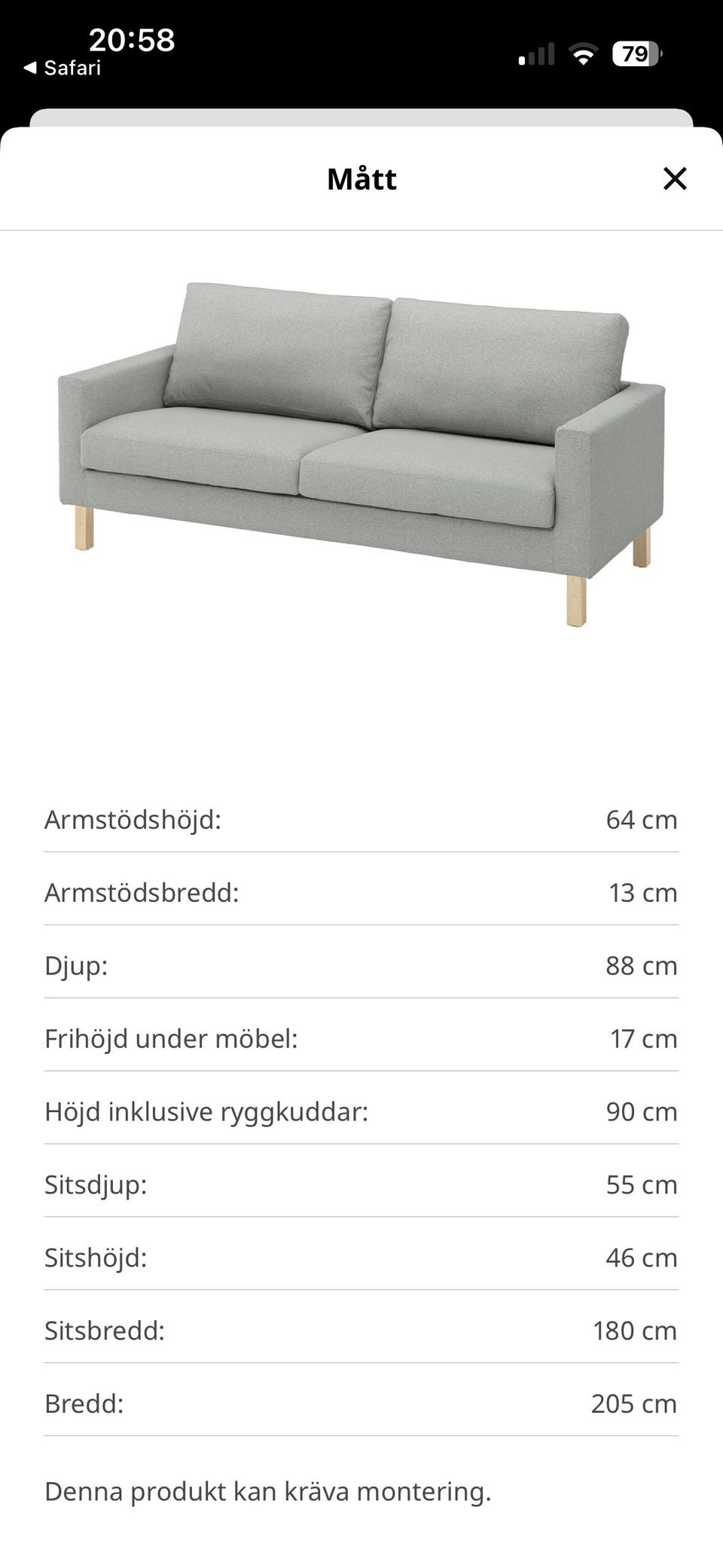The image size is (723, 1568).
Task: Select the Armstödsbredd 13 cm row
Action: click(361, 892)
